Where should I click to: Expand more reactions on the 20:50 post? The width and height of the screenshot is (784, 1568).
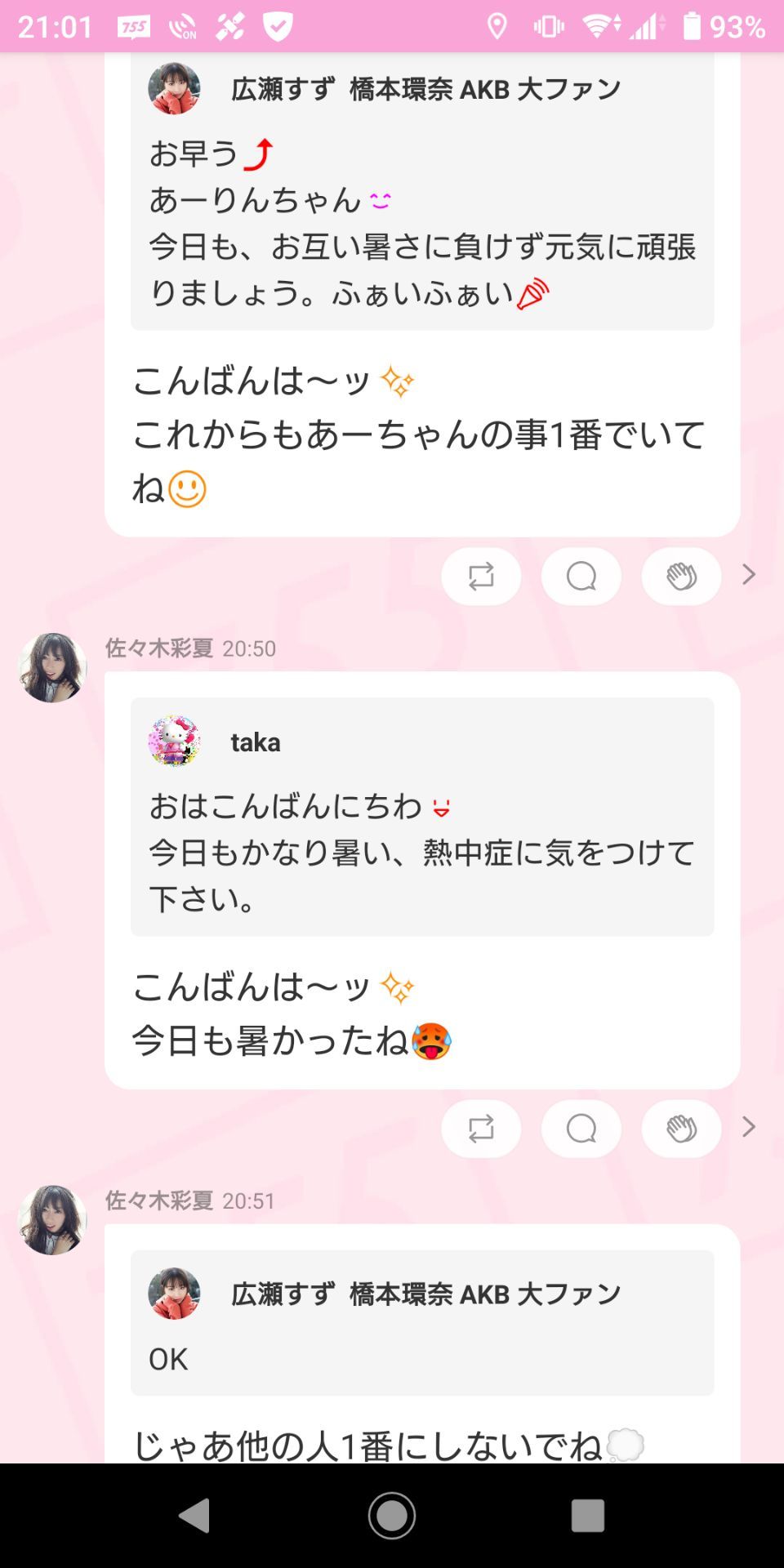[747, 1127]
